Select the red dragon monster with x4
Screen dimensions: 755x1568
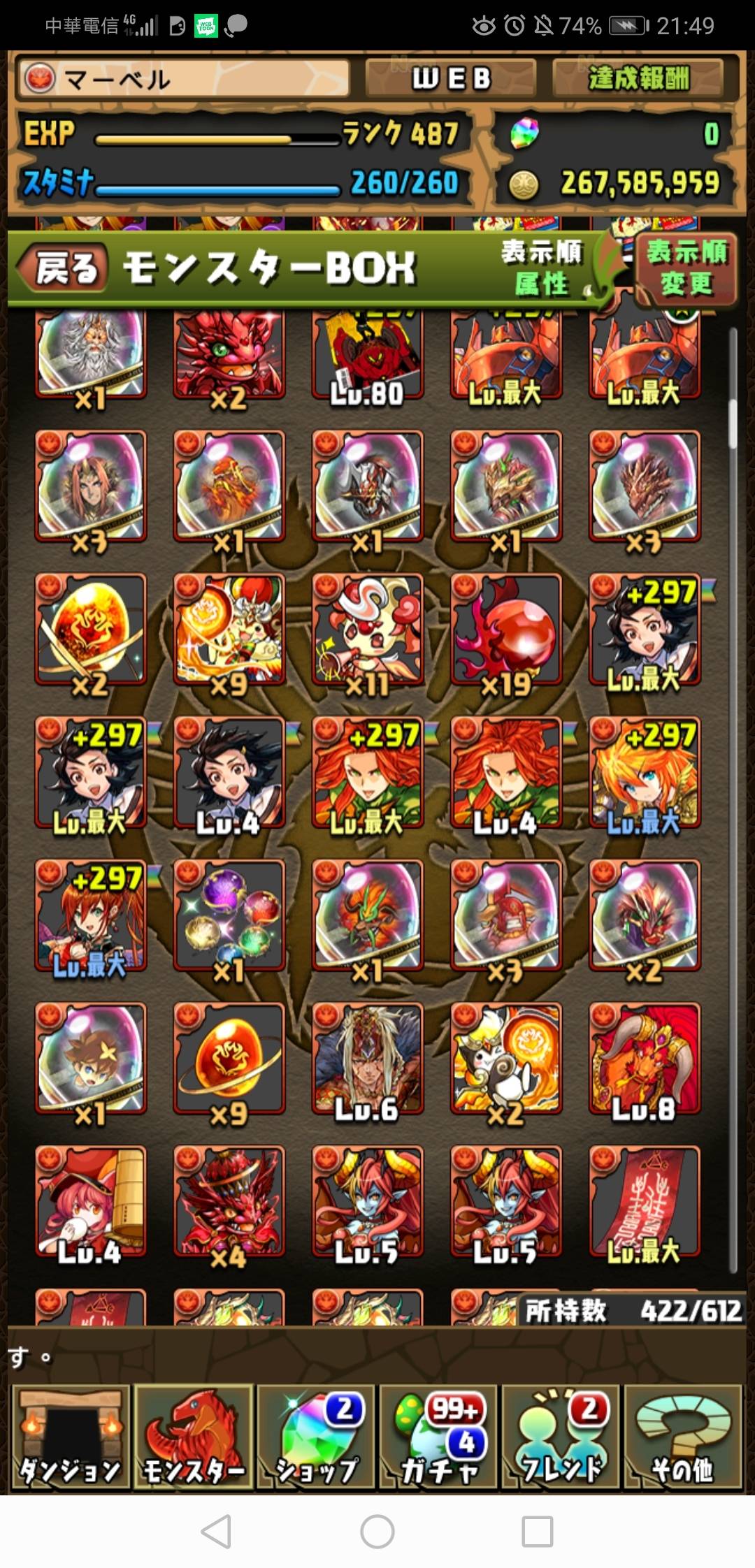229,1201
